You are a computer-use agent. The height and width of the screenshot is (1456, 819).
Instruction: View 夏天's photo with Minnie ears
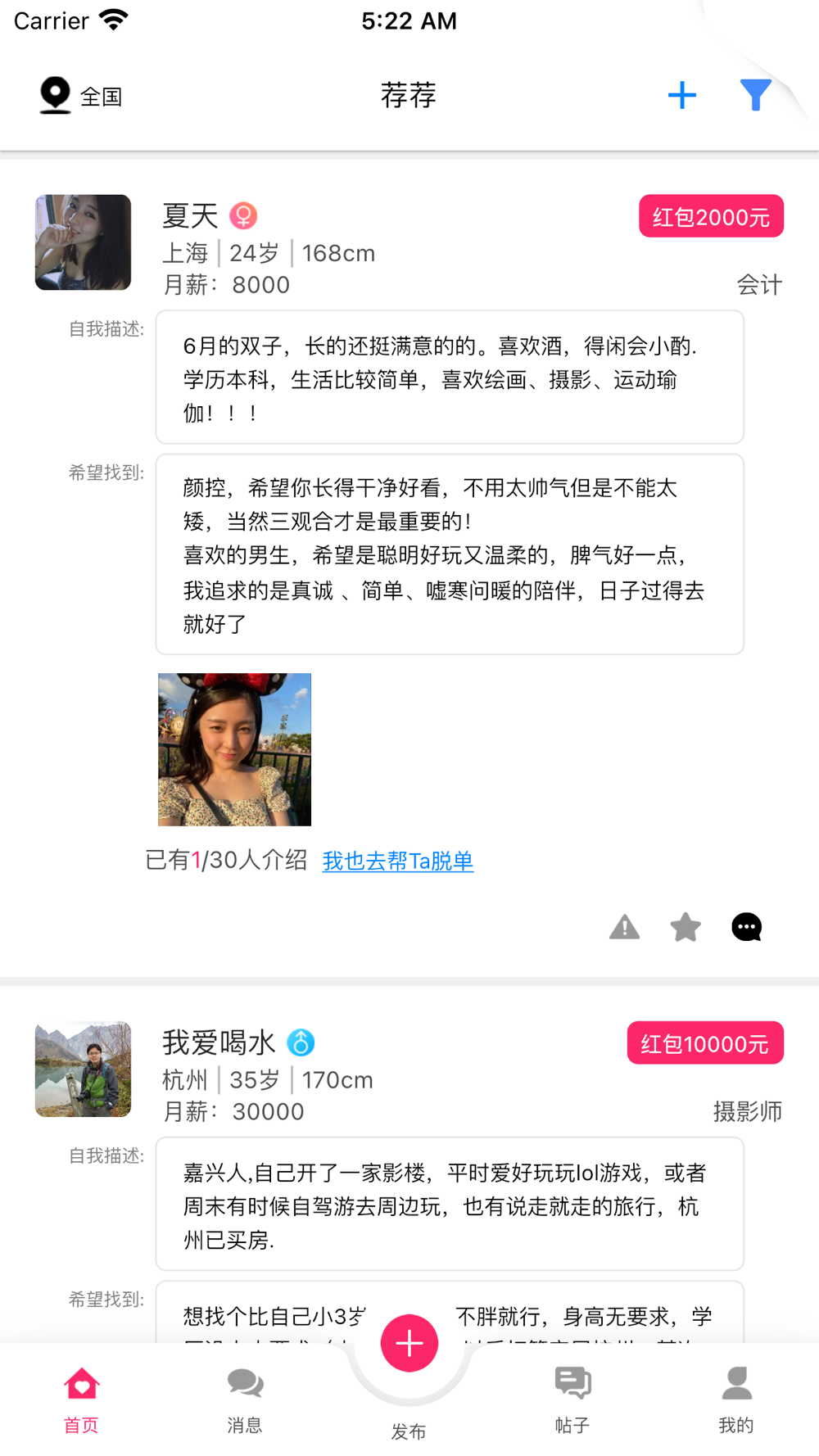click(x=234, y=749)
